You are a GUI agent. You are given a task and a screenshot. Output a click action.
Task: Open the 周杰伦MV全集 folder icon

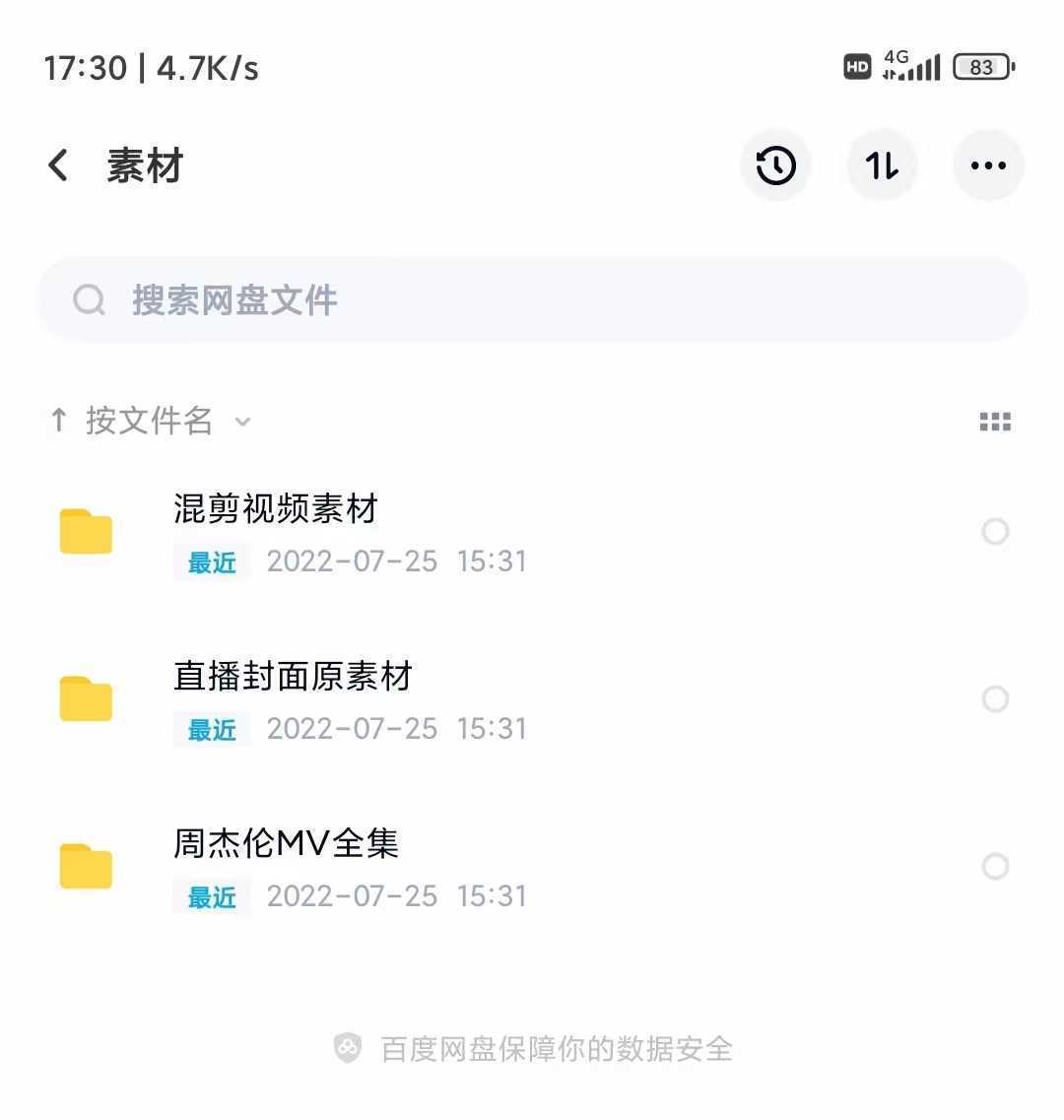pyautogui.click(x=85, y=867)
